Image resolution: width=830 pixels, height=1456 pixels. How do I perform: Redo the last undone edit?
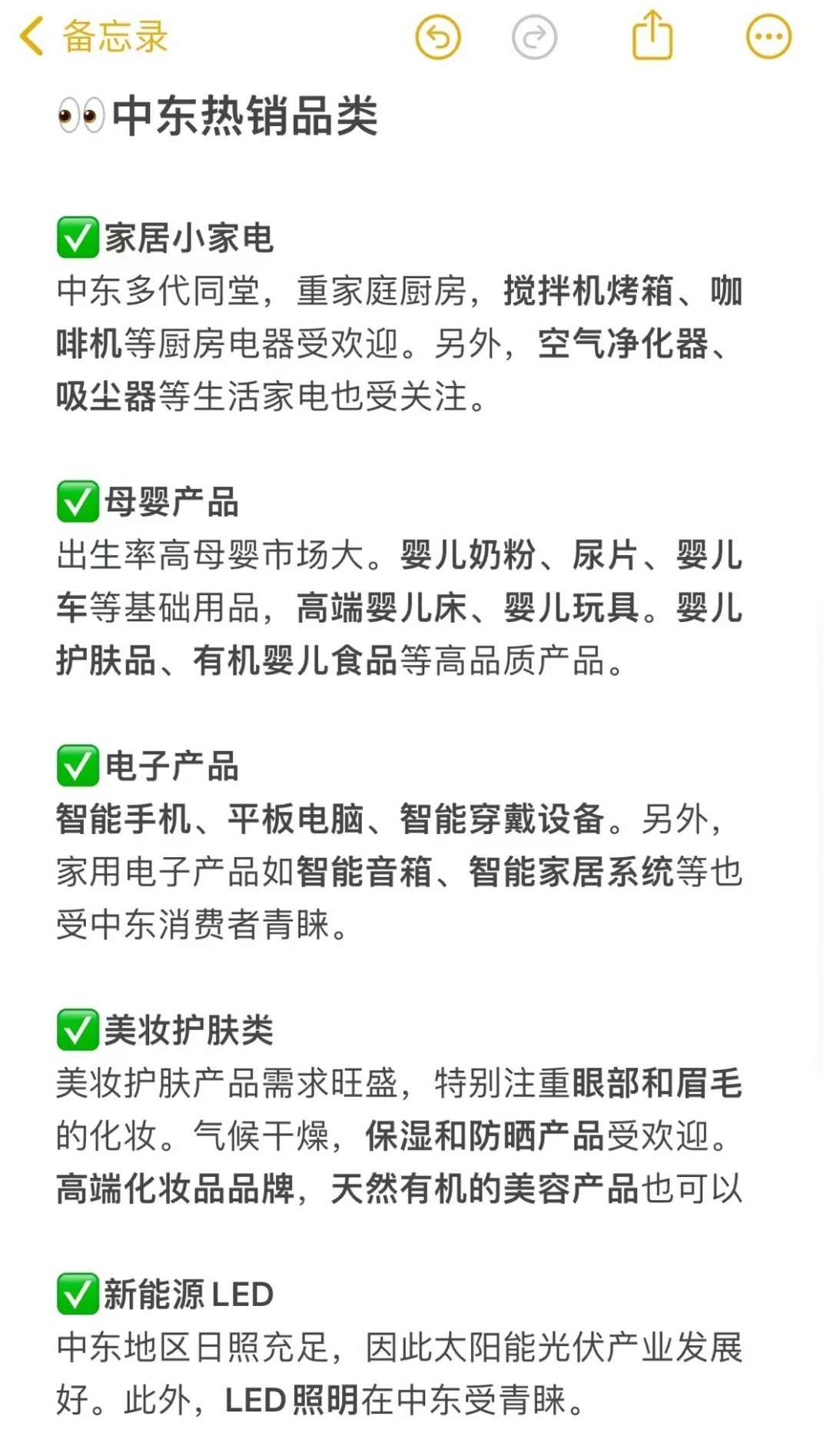pyautogui.click(x=534, y=37)
